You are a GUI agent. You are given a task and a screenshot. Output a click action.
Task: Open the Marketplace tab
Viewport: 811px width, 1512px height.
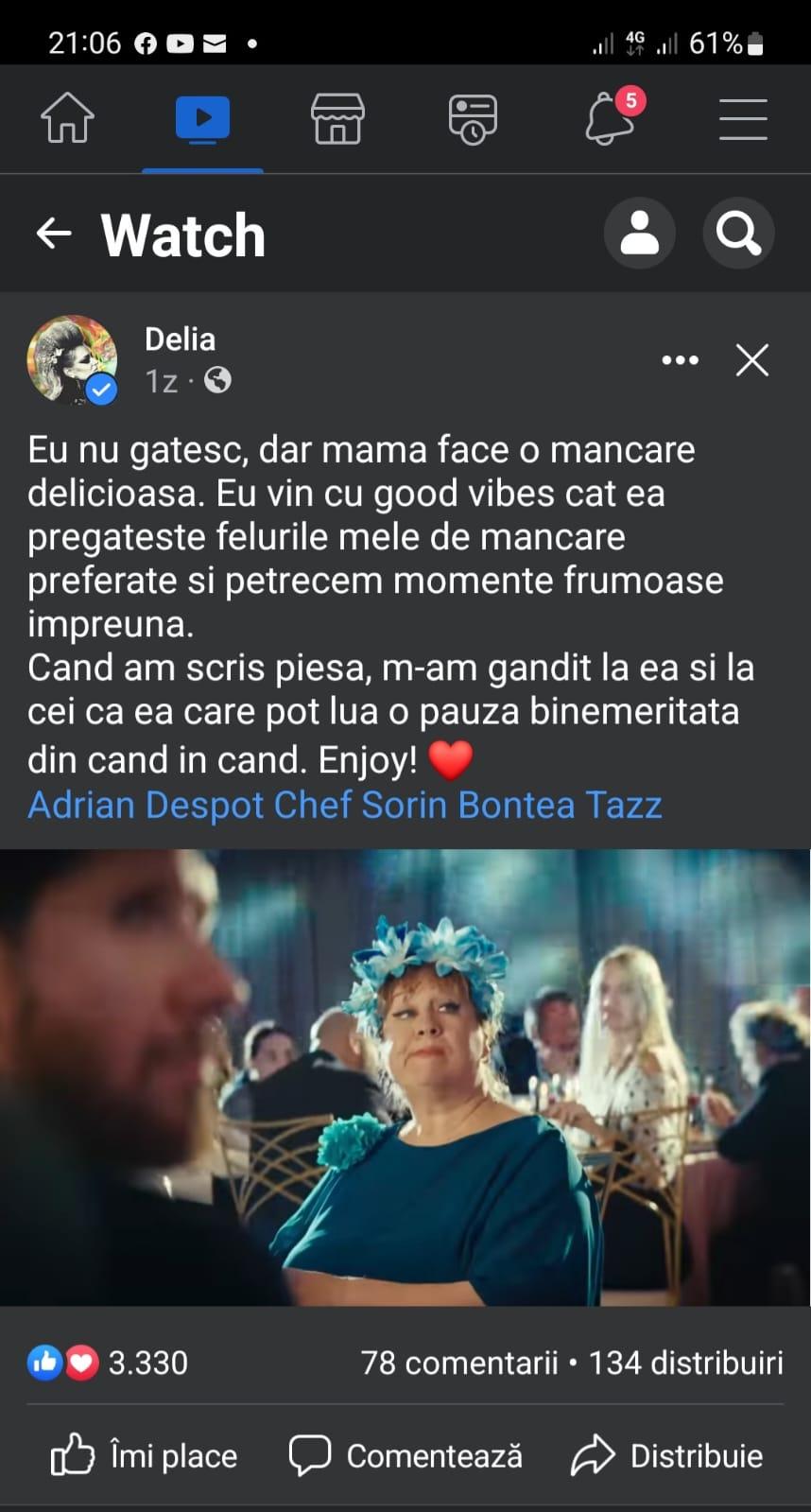(337, 119)
